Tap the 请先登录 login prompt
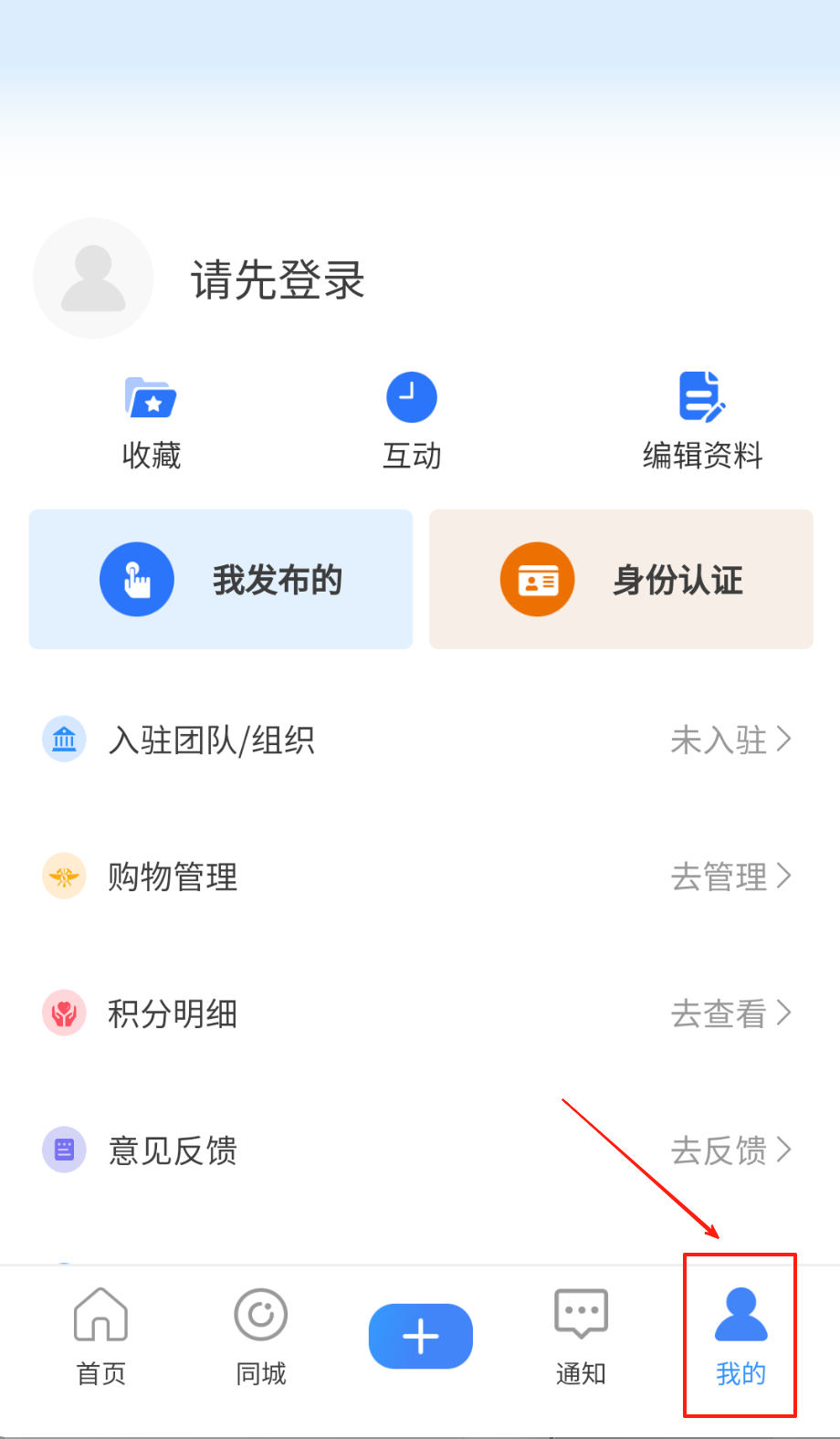The image size is (840, 1439). click(x=278, y=279)
